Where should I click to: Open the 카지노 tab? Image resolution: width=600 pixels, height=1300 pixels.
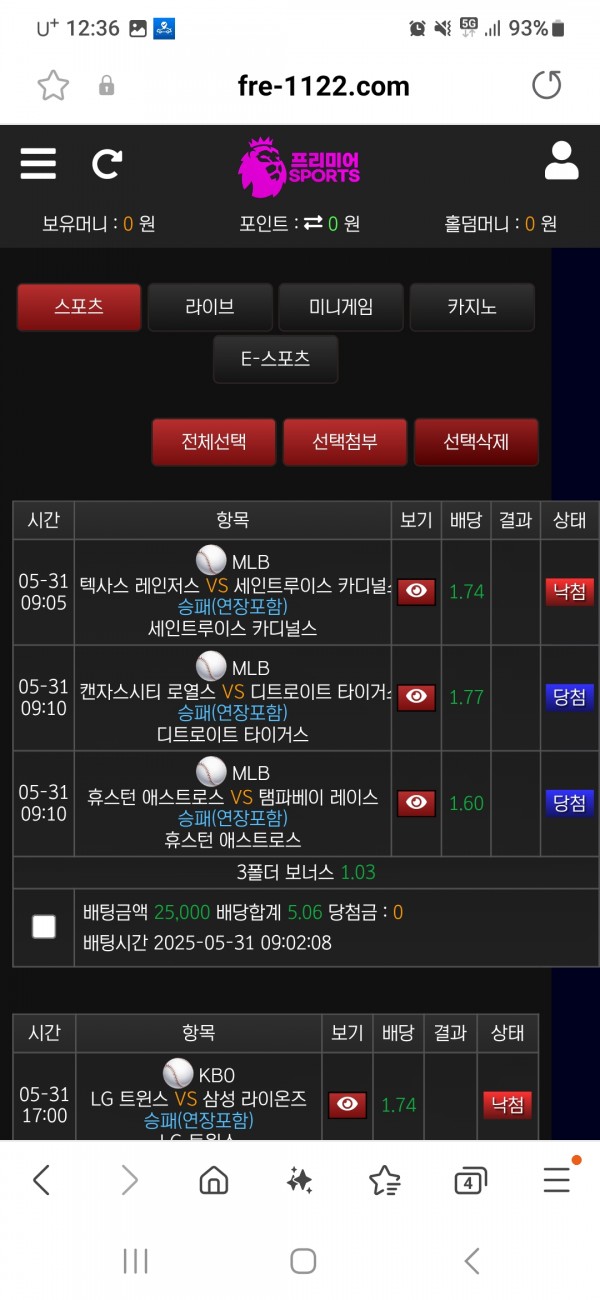coord(472,307)
